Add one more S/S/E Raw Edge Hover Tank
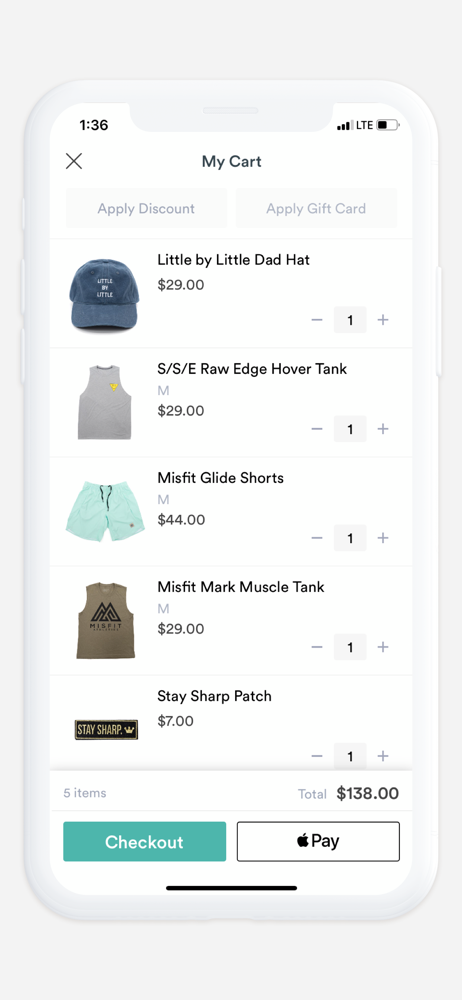The width and height of the screenshot is (462, 1000). (x=383, y=429)
